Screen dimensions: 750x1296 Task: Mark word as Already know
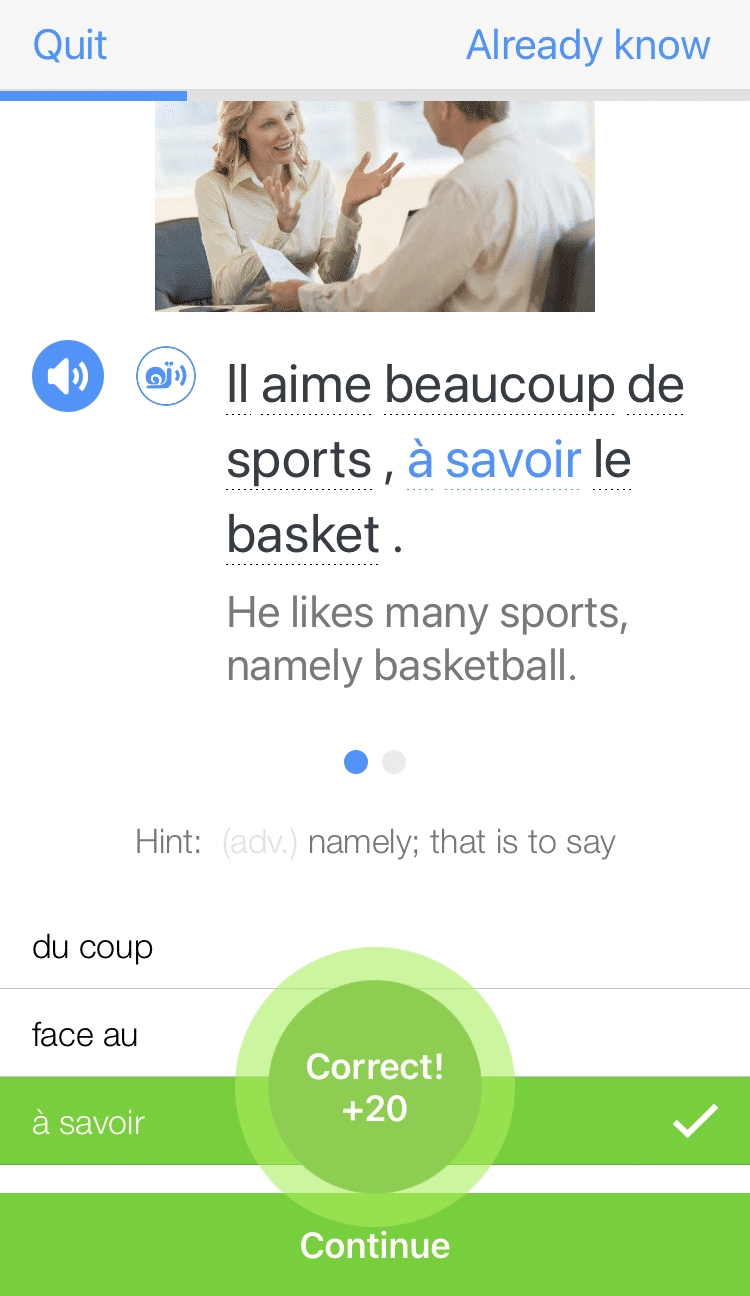coord(588,45)
